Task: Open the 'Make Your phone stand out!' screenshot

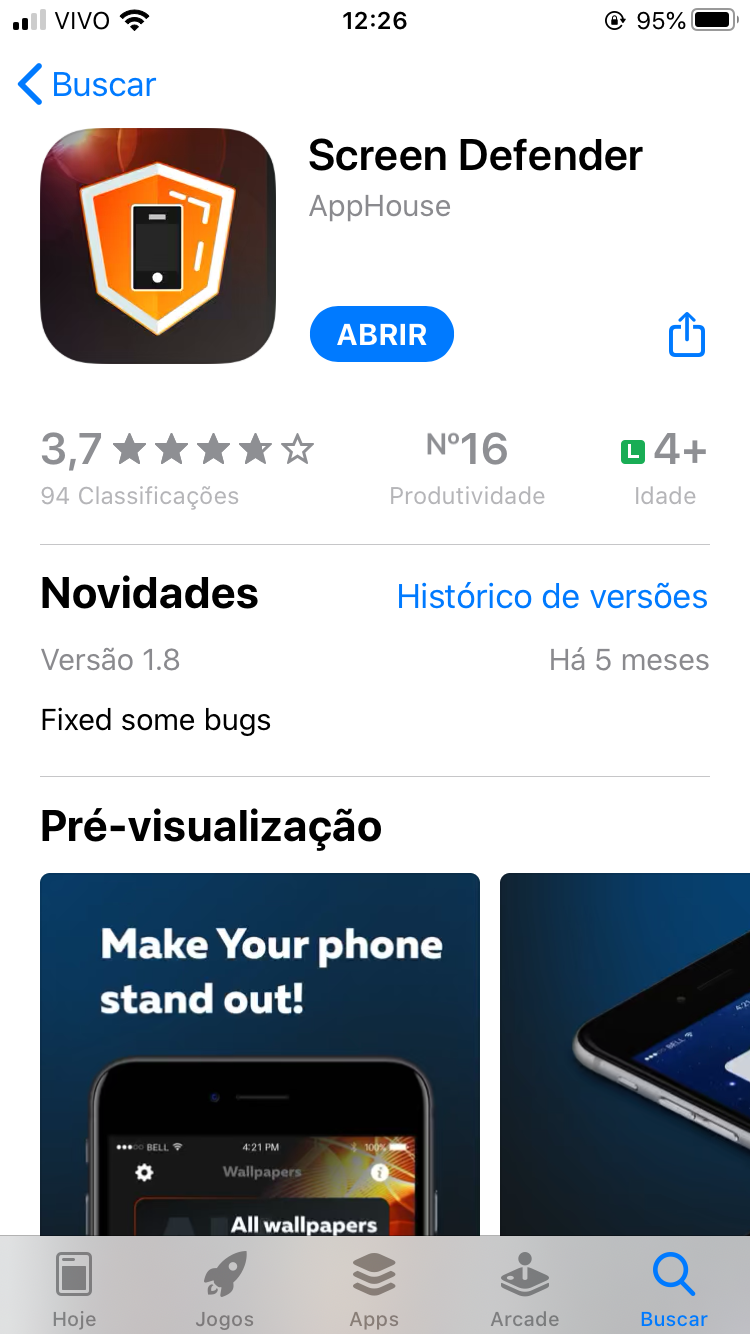Action: click(x=260, y=1050)
